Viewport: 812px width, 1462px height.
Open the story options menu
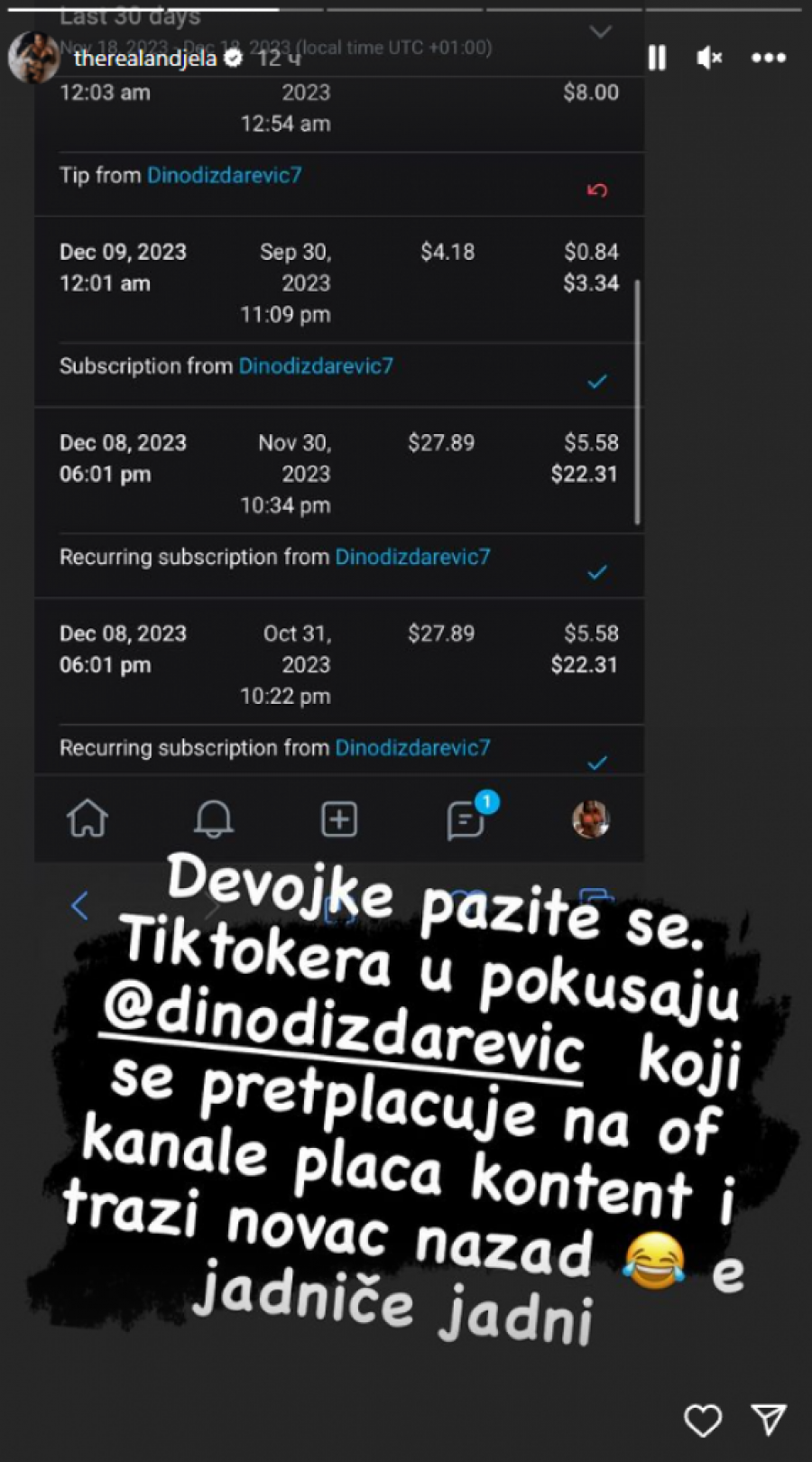coord(769,58)
